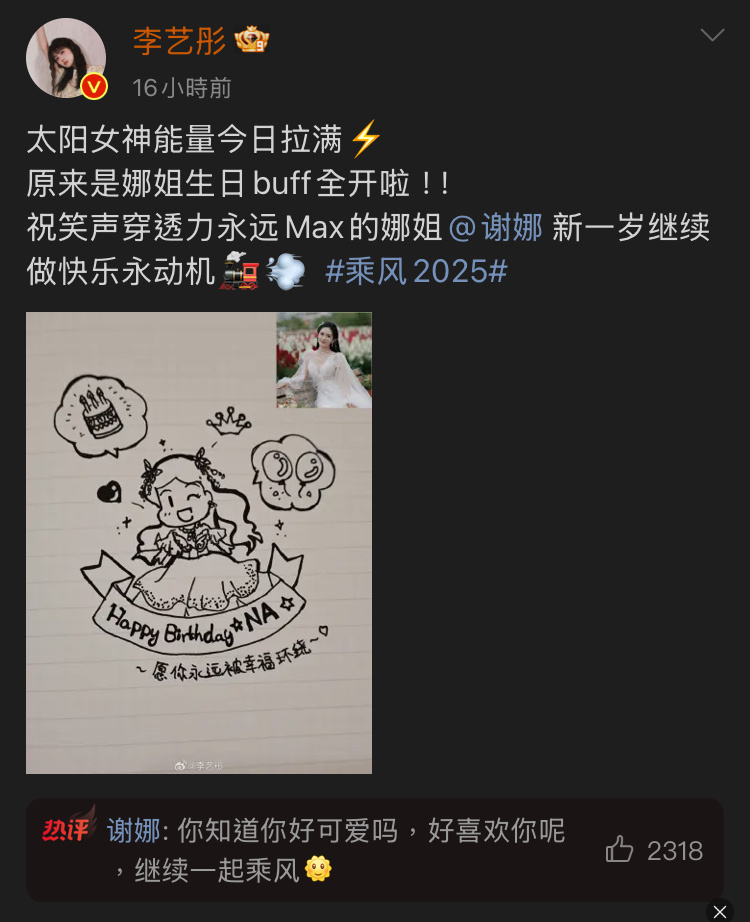Open the #乘风2025# hashtag topic
This screenshot has height=922, width=750.
click(x=416, y=271)
